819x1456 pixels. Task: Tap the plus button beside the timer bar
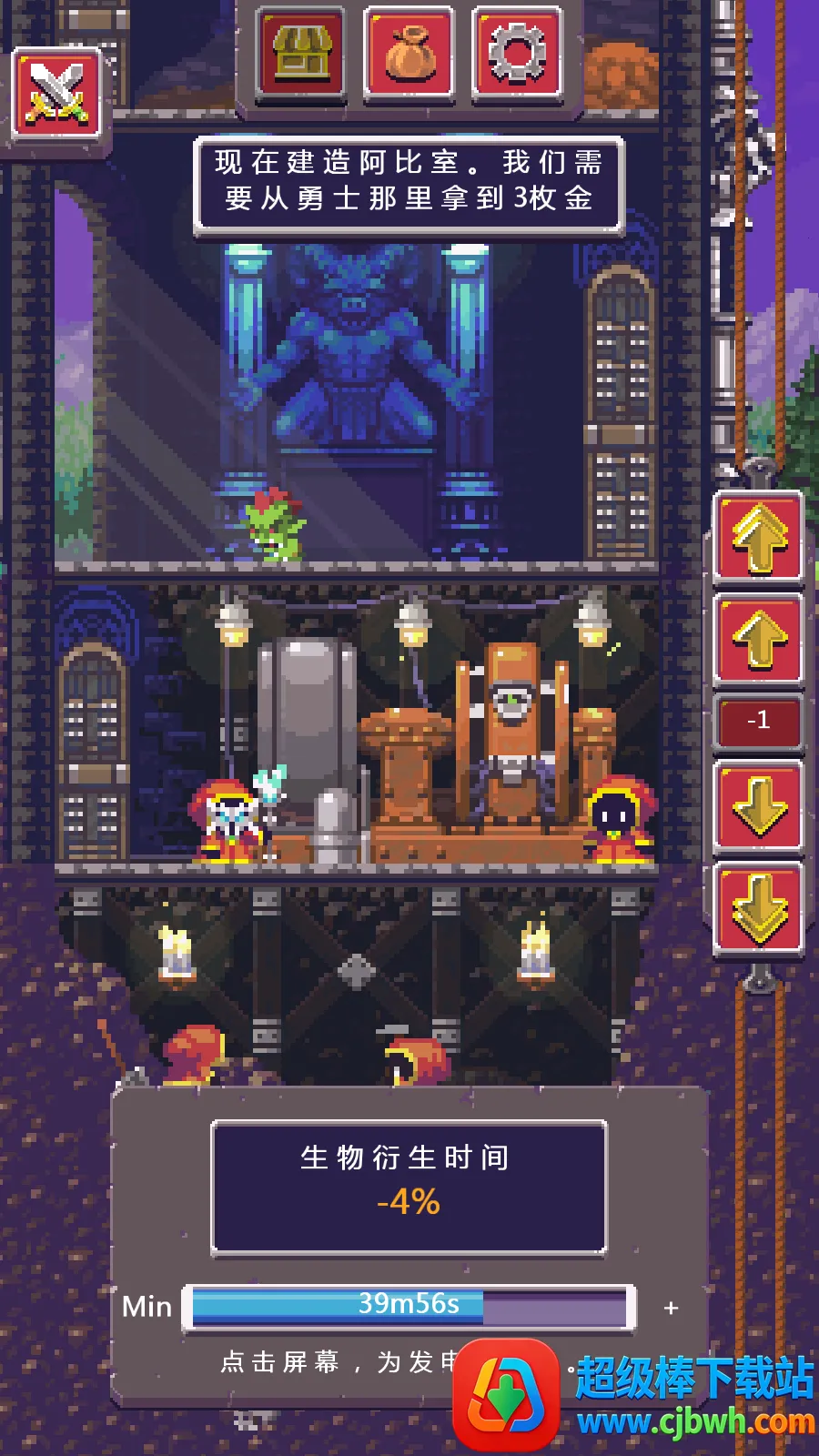click(x=672, y=1308)
